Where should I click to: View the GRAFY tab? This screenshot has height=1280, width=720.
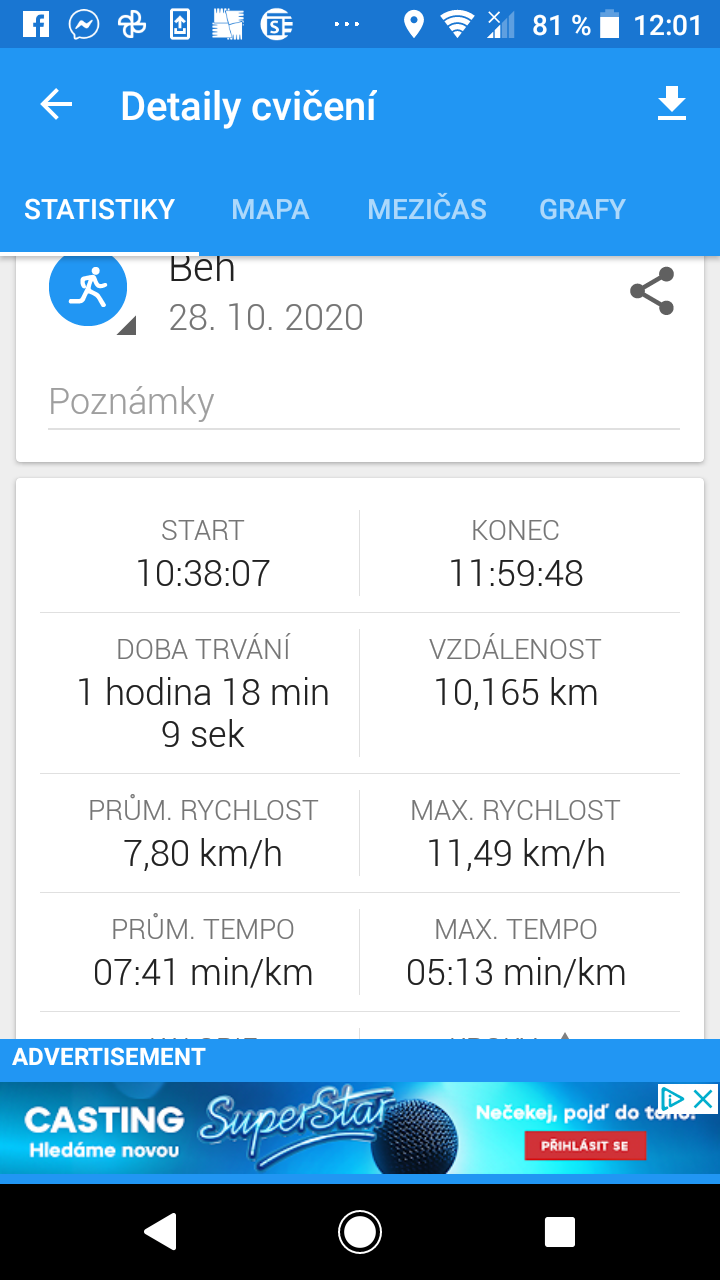coord(582,209)
